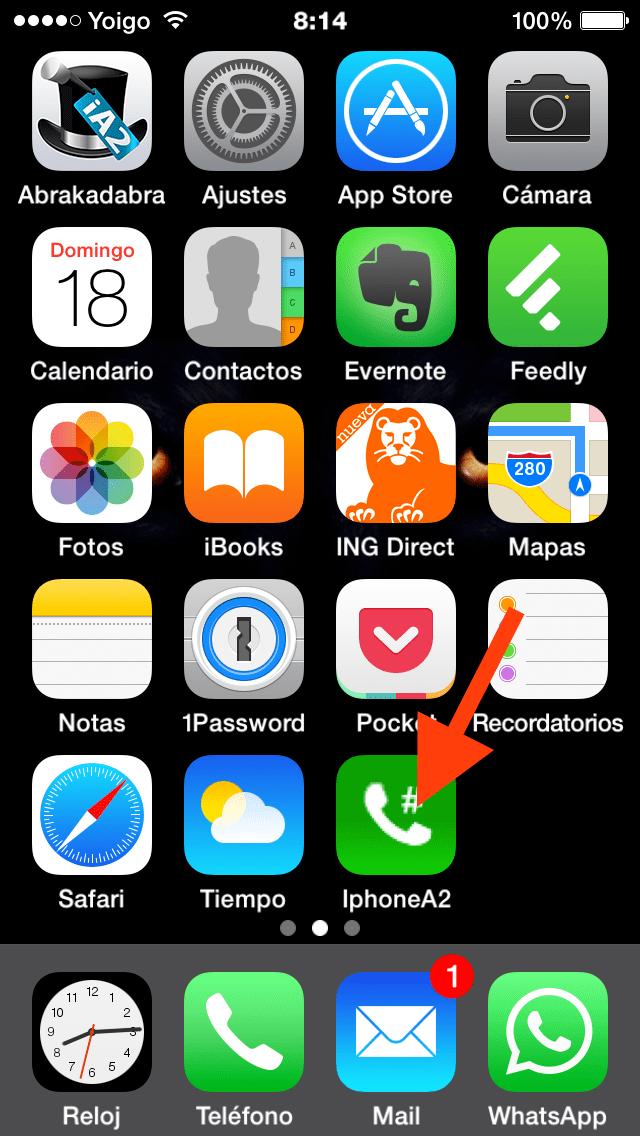Open the ING Direct banking app

(396, 463)
